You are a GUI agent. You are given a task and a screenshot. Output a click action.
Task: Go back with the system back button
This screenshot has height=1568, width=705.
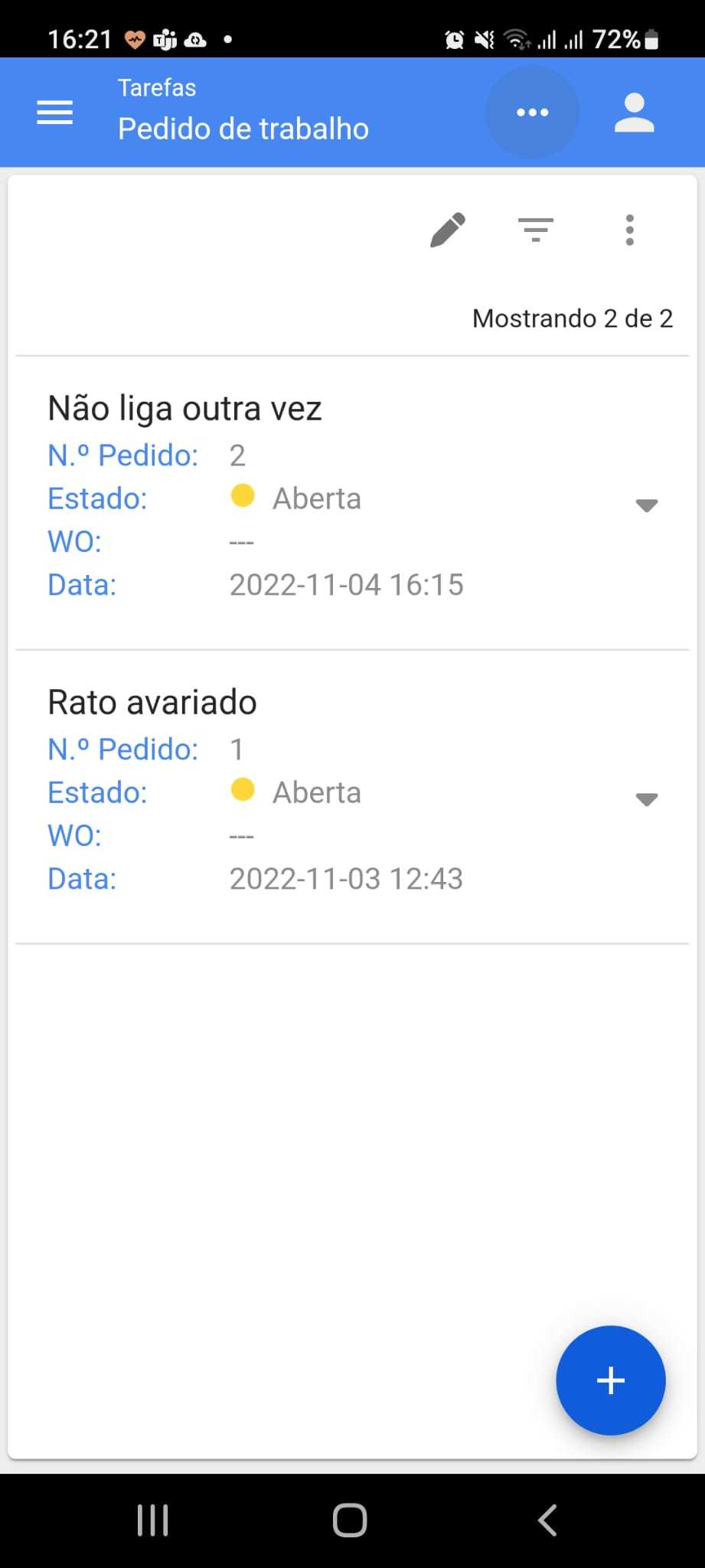[x=547, y=1521]
